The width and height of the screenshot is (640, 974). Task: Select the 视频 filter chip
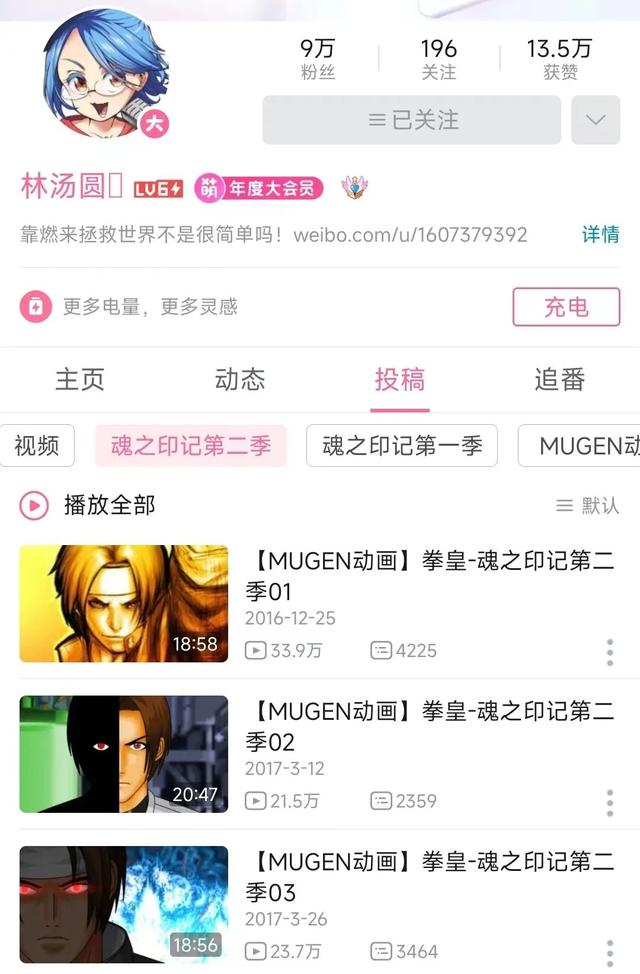(37, 446)
